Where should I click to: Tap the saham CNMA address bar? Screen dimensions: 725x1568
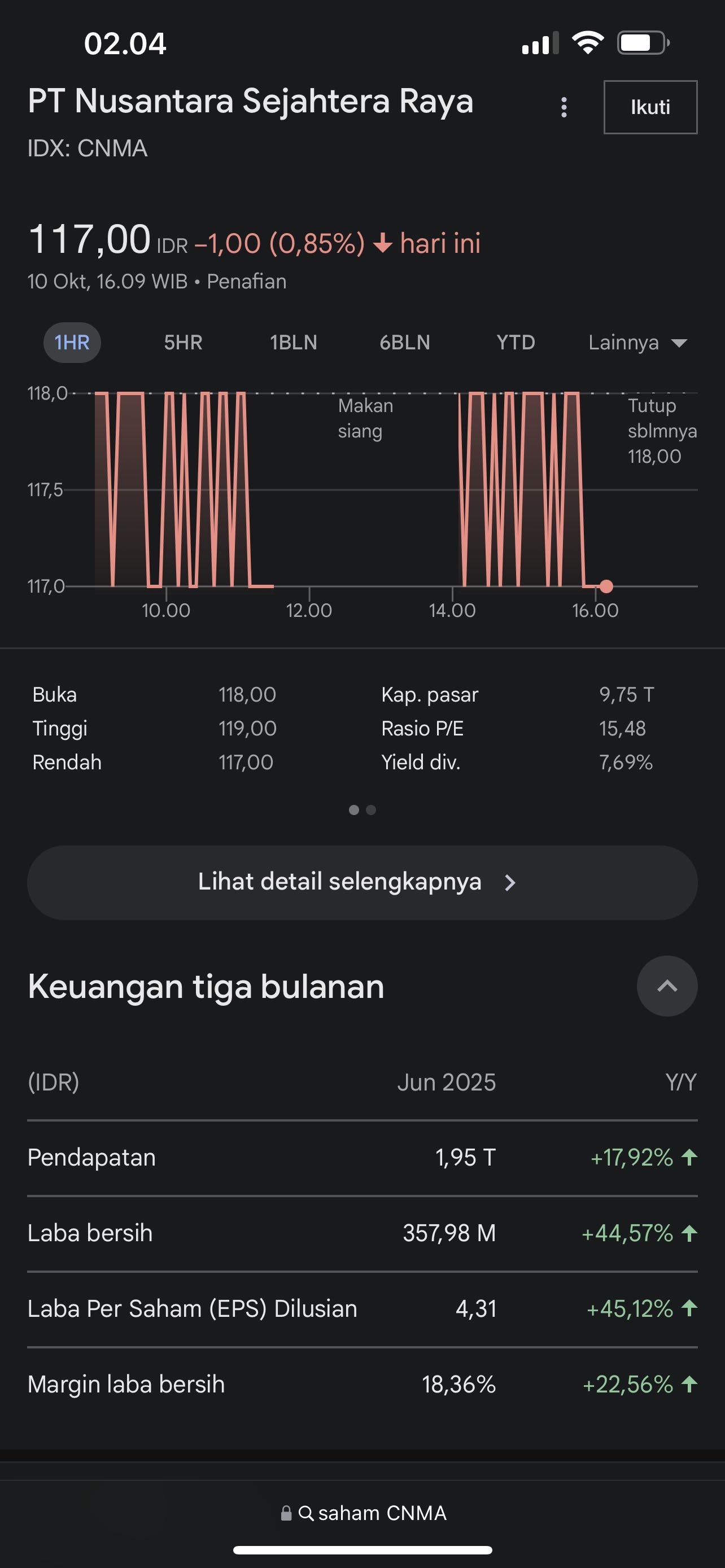tap(364, 1513)
